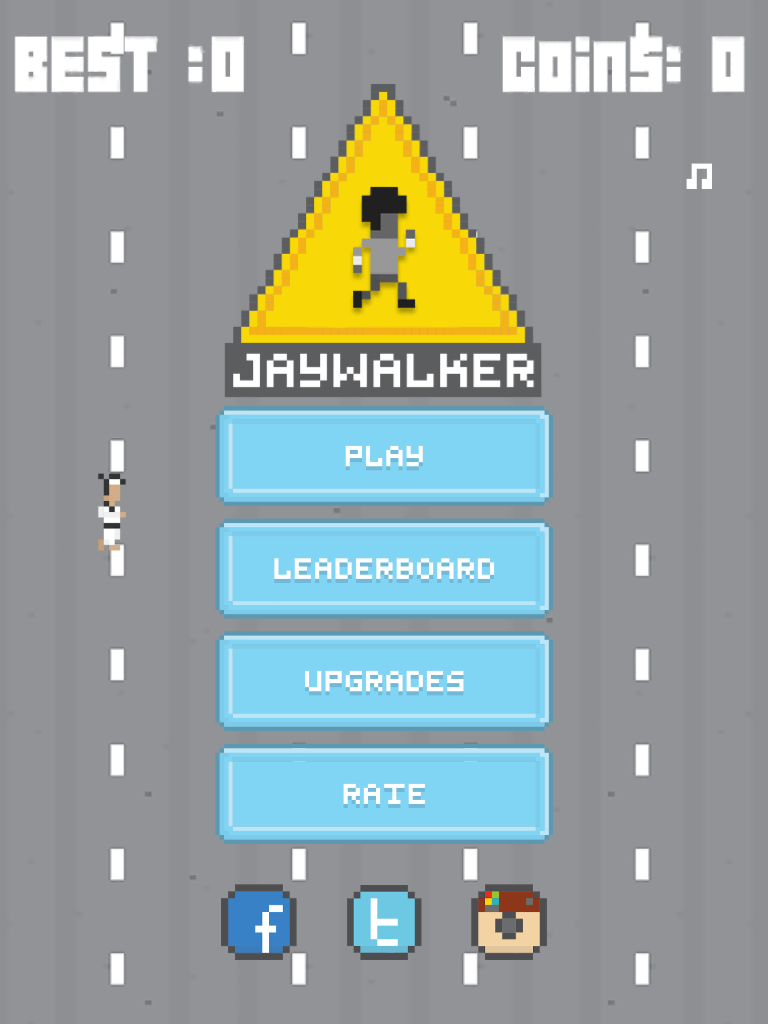Open the Instagram camera icon
The image size is (768, 1024).
[509, 922]
